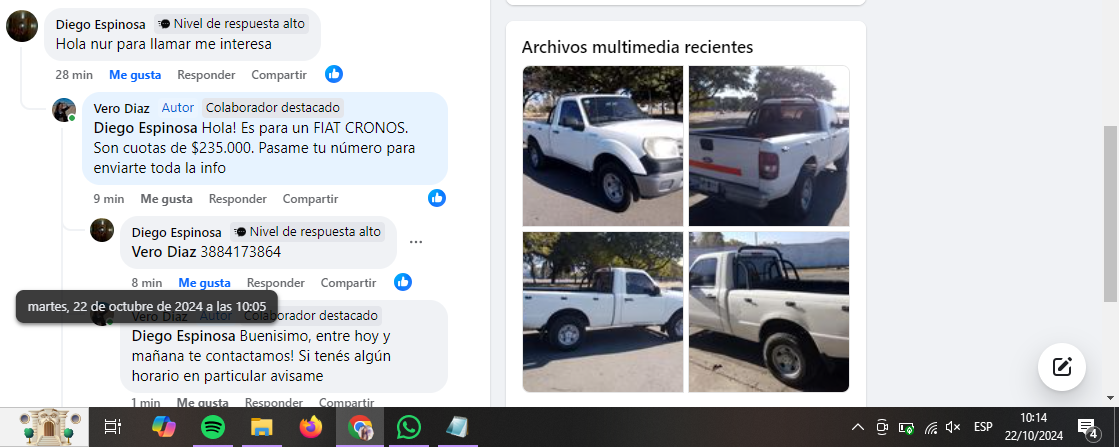Image resolution: width=1119 pixels, height=447 pixels.
Task: Start a new message with the compose button
Action: click(x=1062, y=366)
